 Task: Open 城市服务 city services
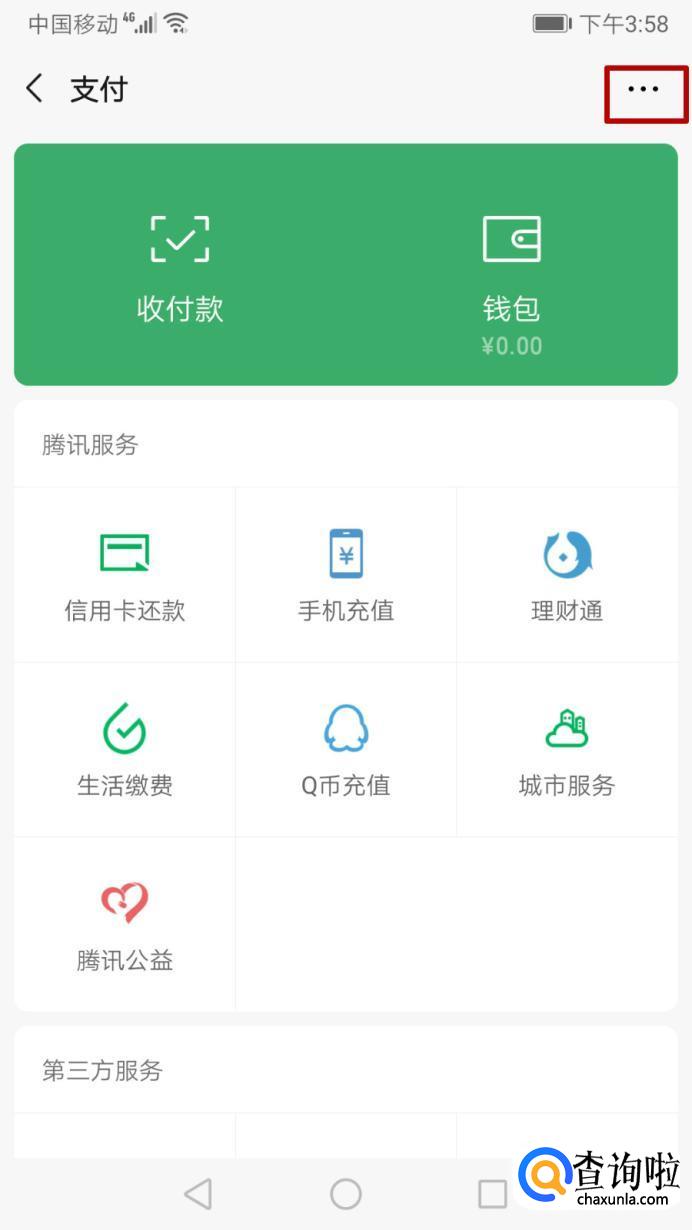point(567,749)
